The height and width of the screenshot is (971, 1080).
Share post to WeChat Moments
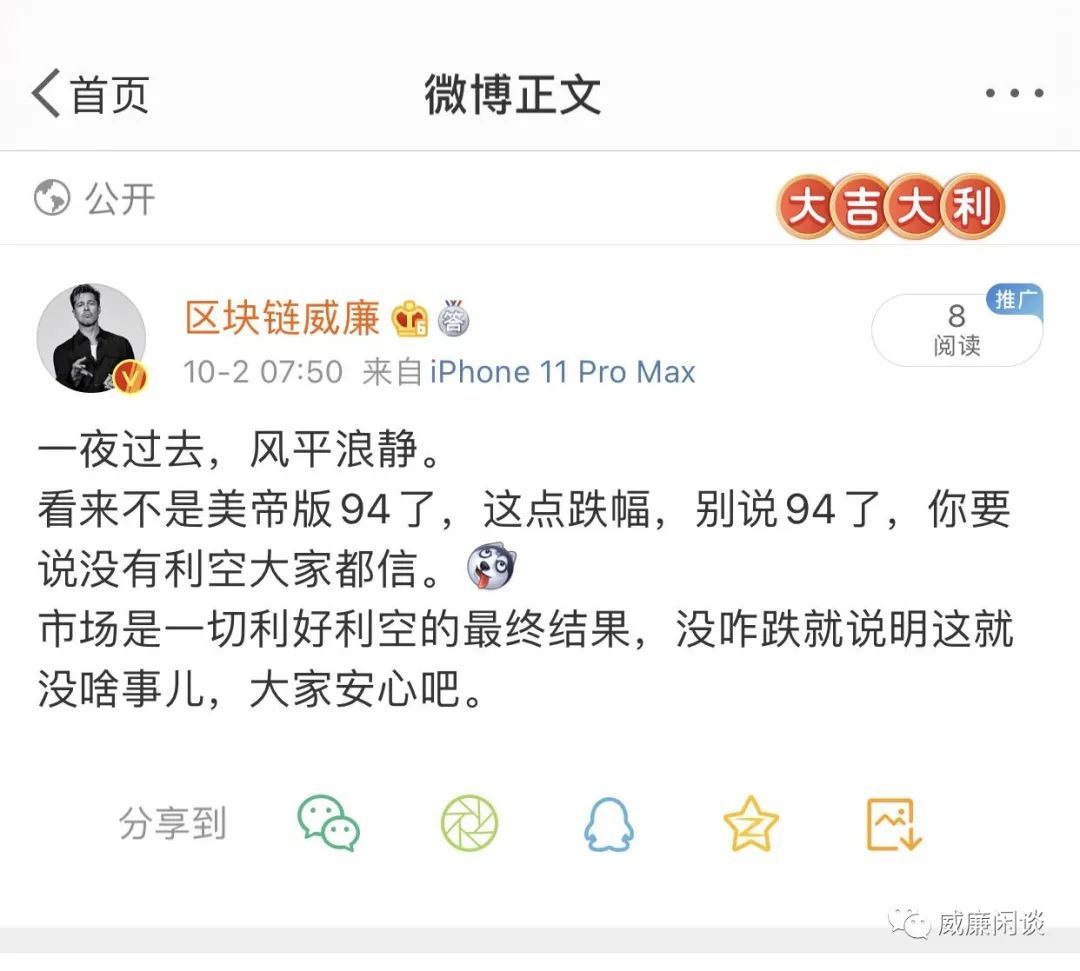pos(469,824)
